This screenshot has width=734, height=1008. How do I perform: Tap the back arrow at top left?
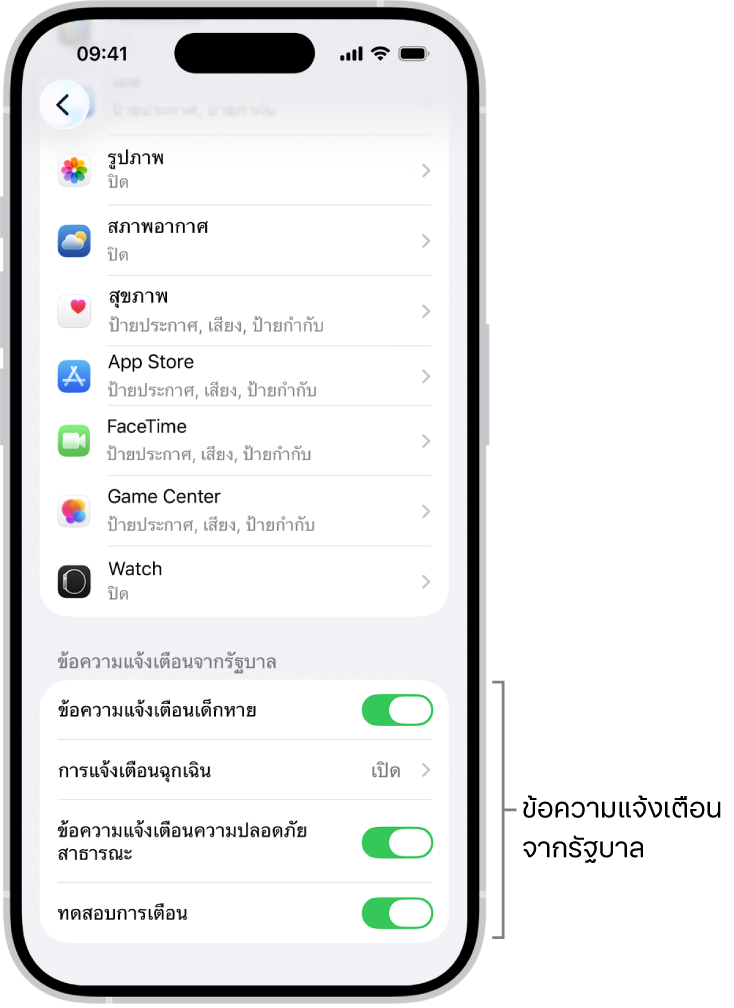pyautogui.click(x=64, y=104)
